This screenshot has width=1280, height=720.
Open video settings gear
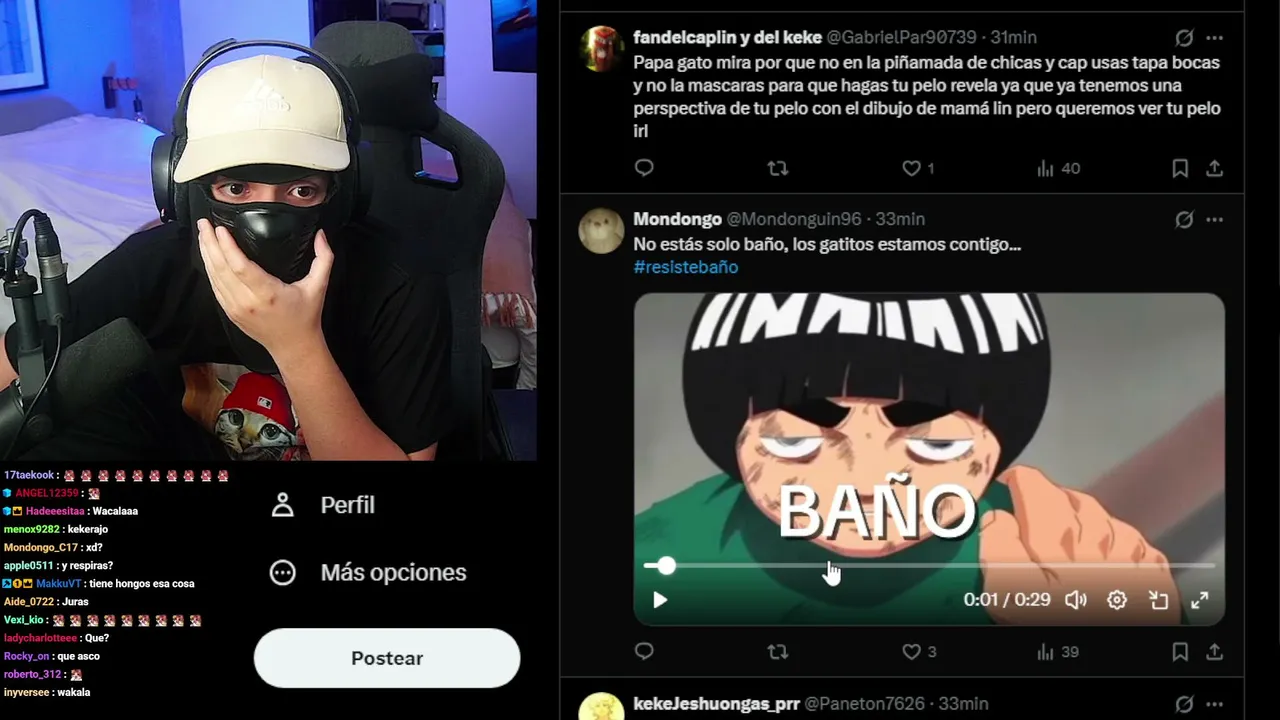(x=1117, y=600)
